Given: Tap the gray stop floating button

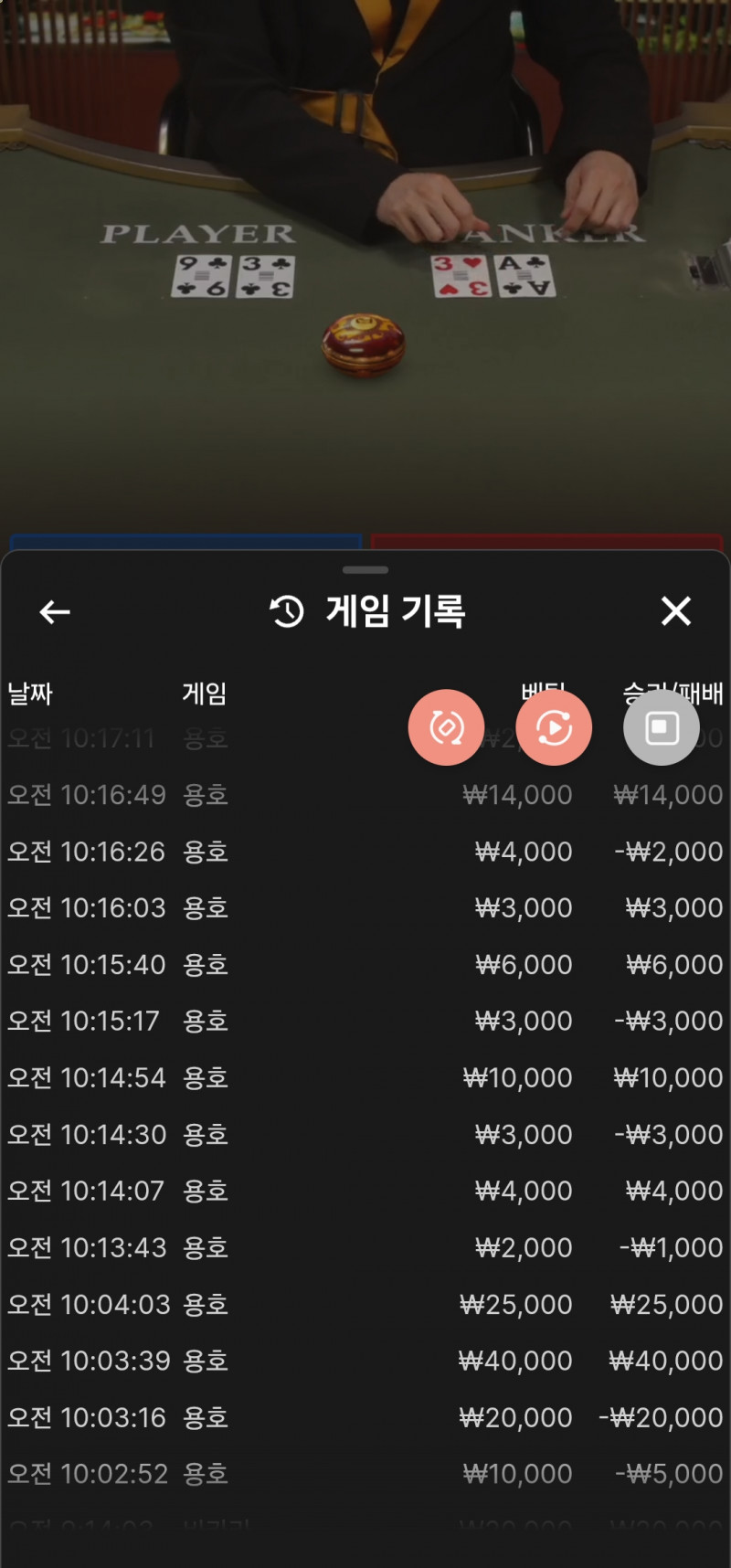Looking at the screenshot, I should tap(662, 727).
